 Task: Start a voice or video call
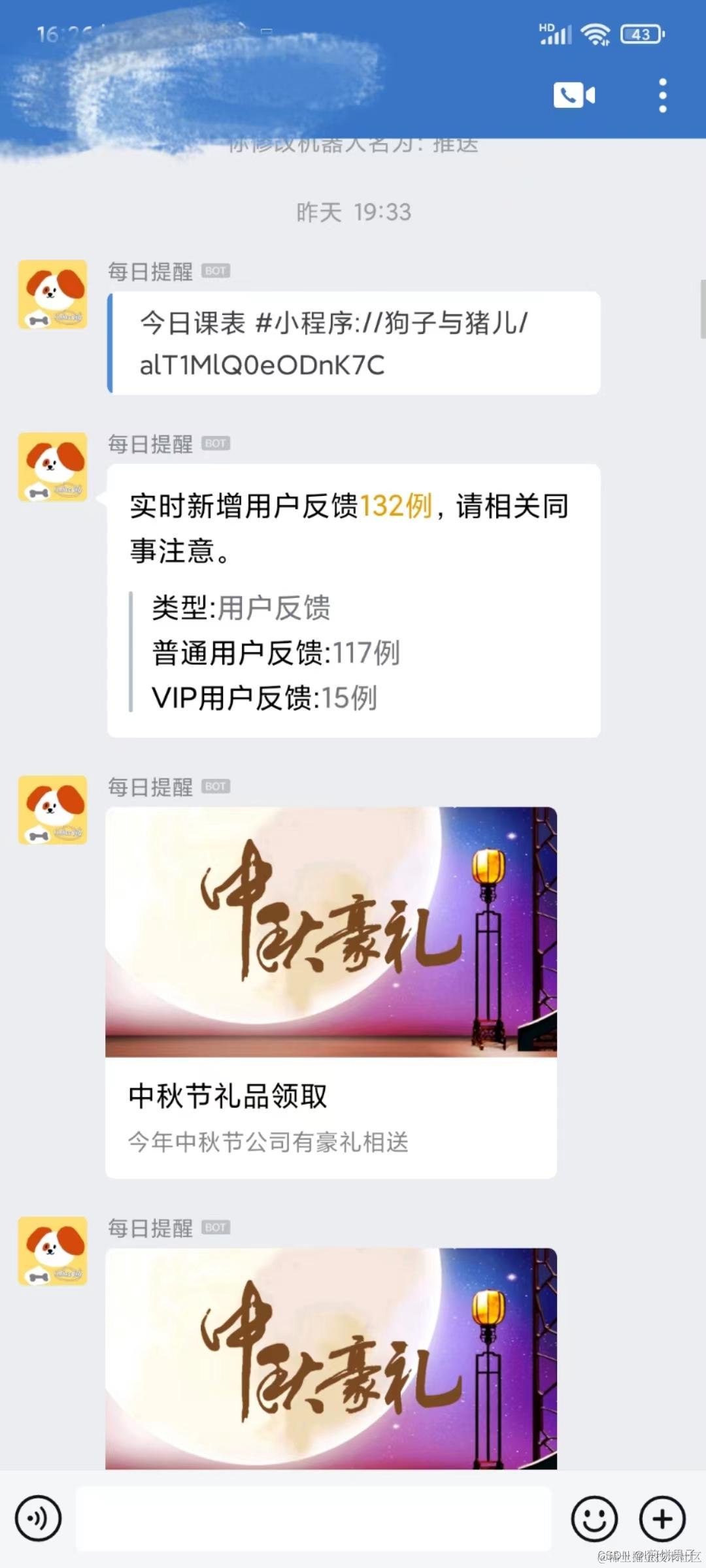coord(574,95)
